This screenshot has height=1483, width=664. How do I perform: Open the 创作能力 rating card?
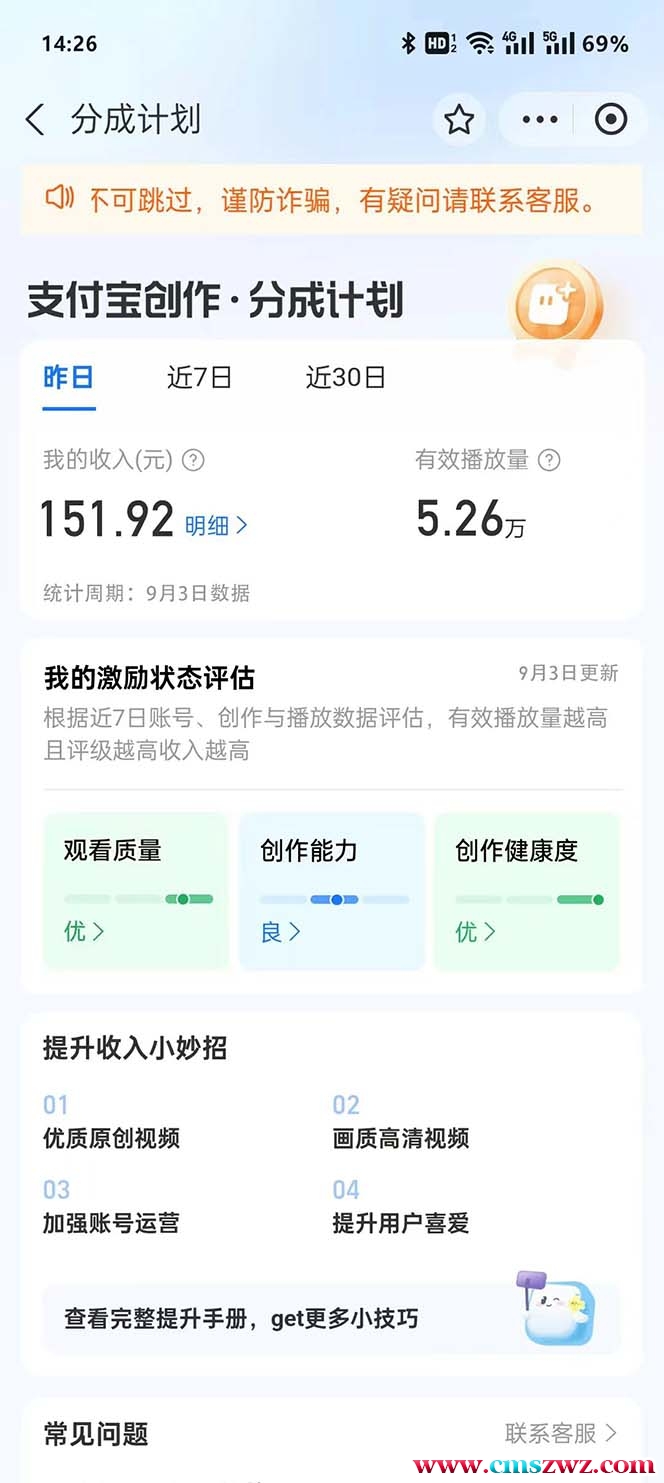(332, 890)
